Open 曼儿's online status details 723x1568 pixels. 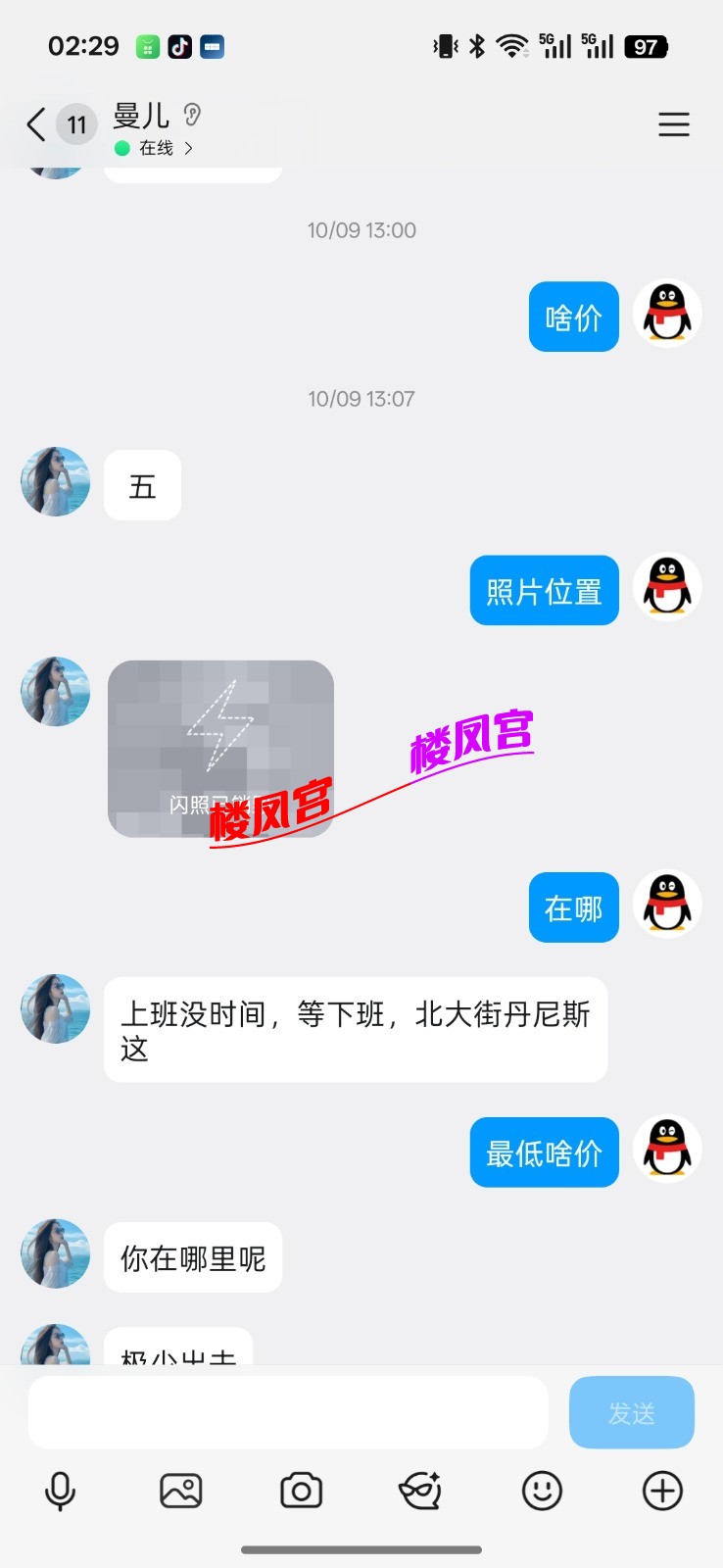point(156,148)
